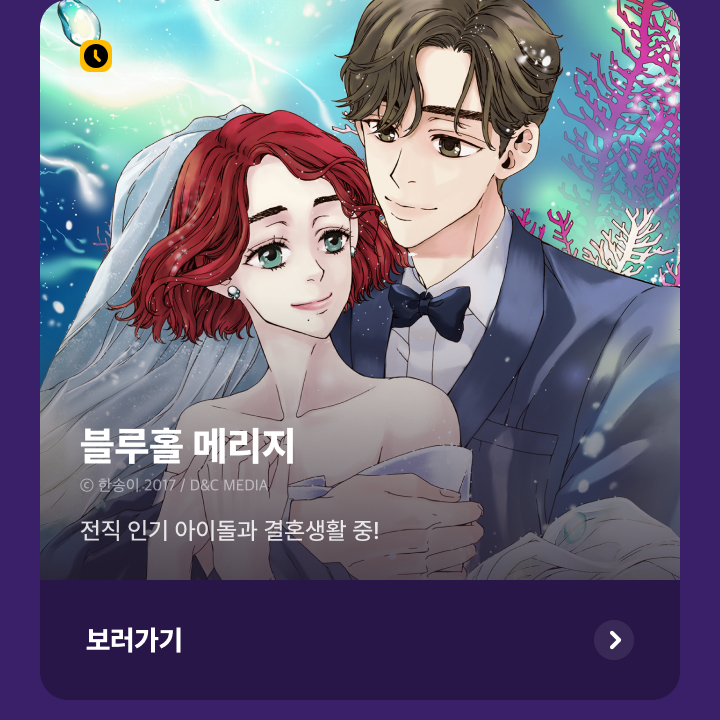Open the 블루홀 메리지 webtoon card
720x720 pixels.
tap(360, 300)
